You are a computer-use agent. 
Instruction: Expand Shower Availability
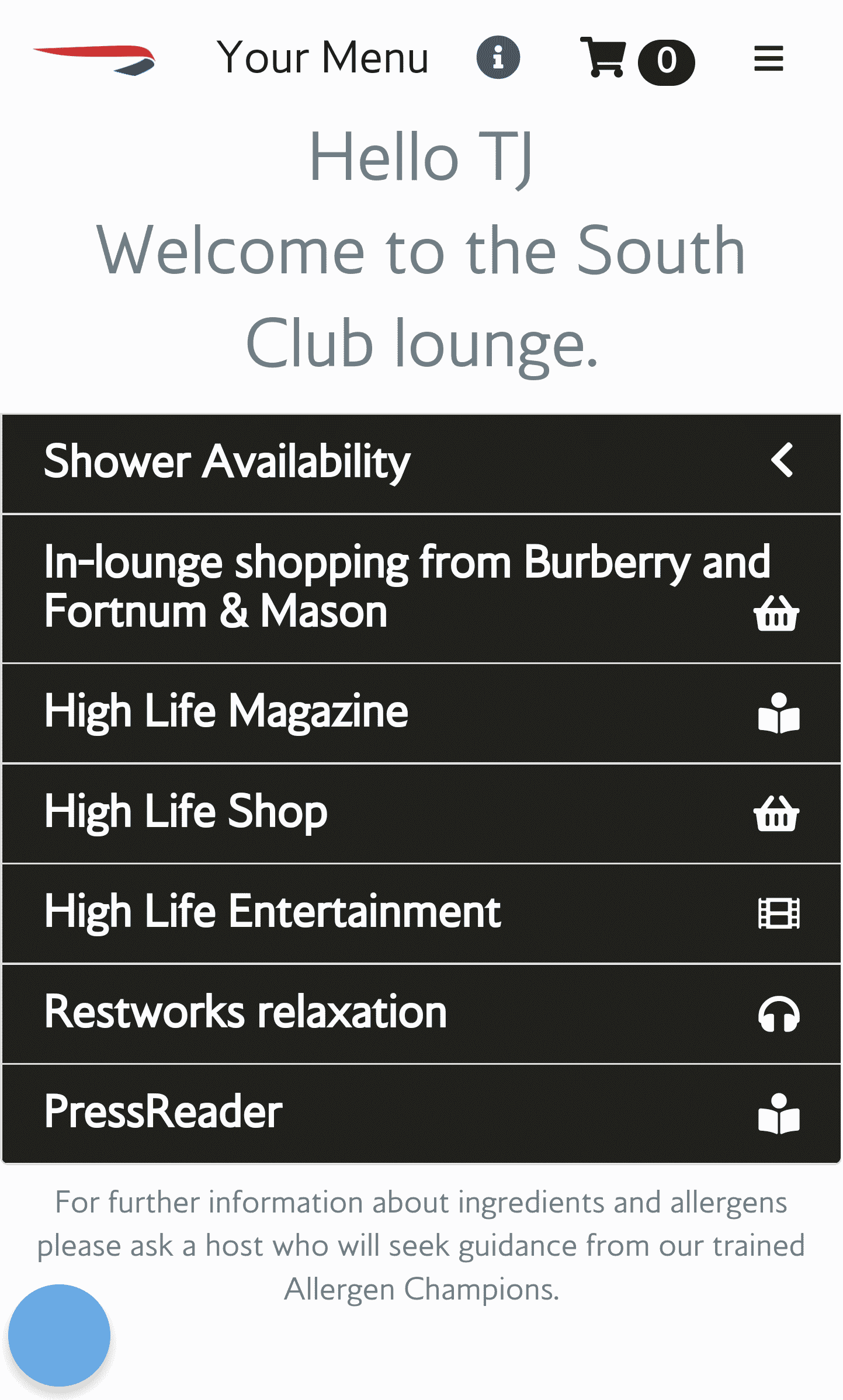(x=421, y=463)
